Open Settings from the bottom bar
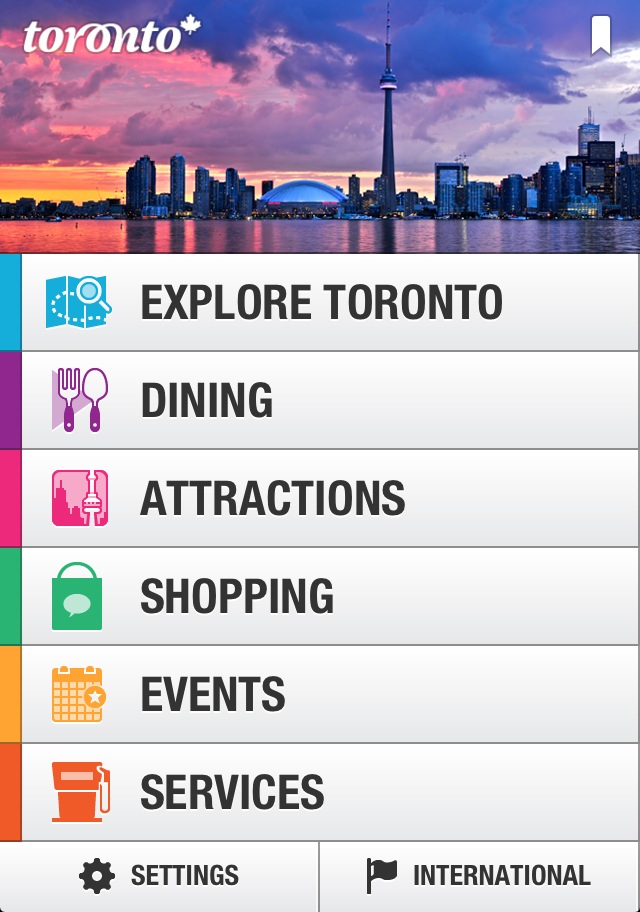The image size is (640, 912). tap(160, 877)
